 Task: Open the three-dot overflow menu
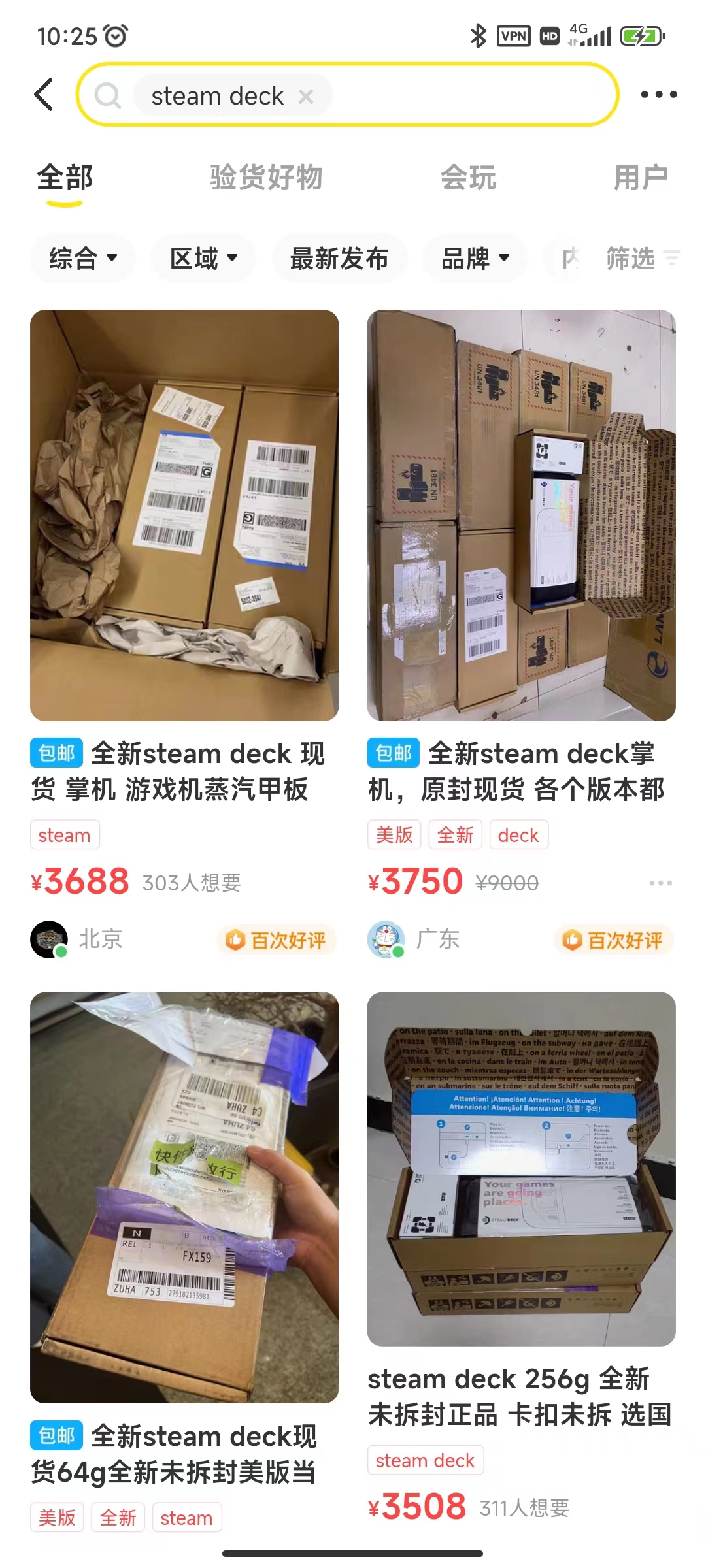658,94
